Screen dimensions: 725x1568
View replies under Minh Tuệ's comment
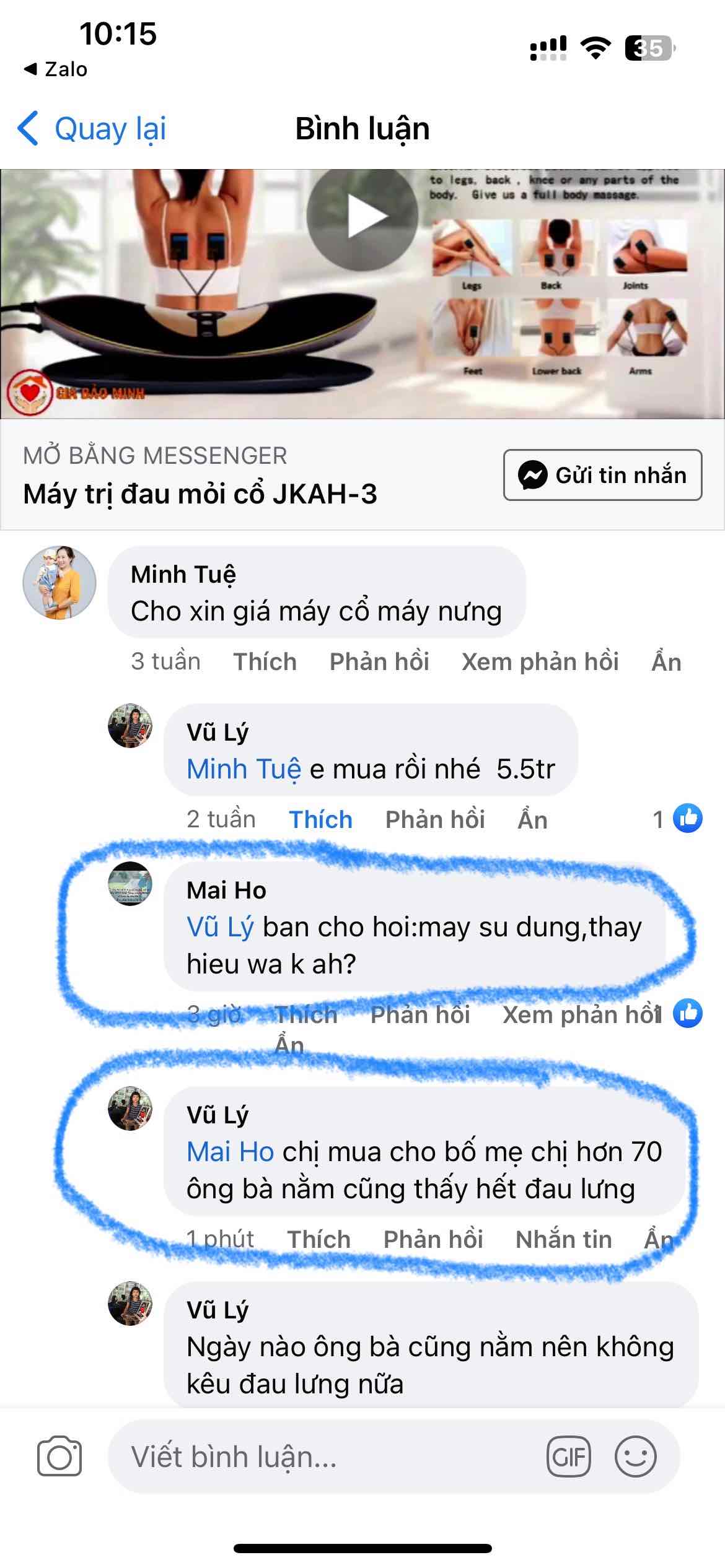540,661
